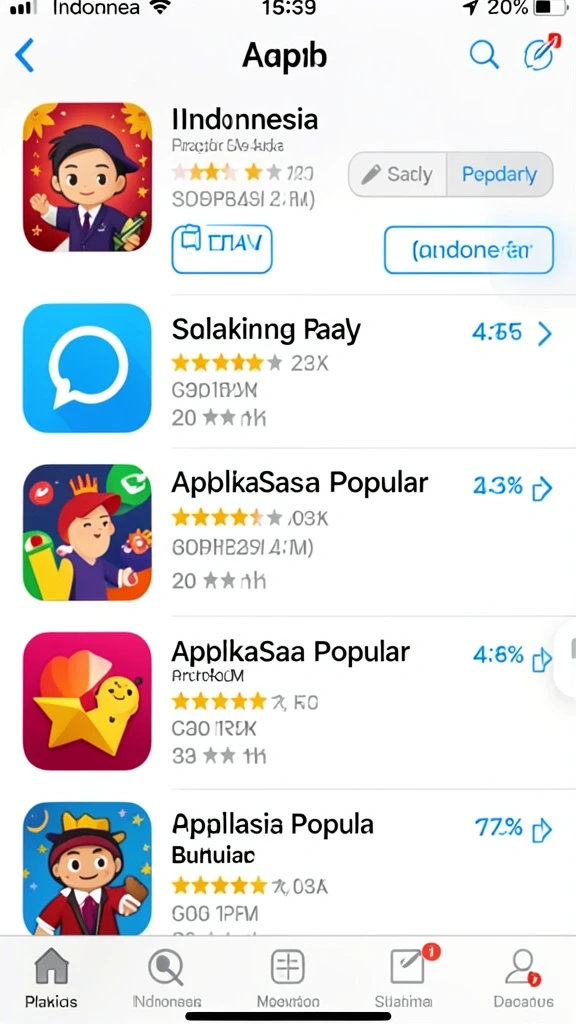Tap the outlined button under Indonnesia's rating
Screen dimensions: 576x1024
(x=222, y=249)
